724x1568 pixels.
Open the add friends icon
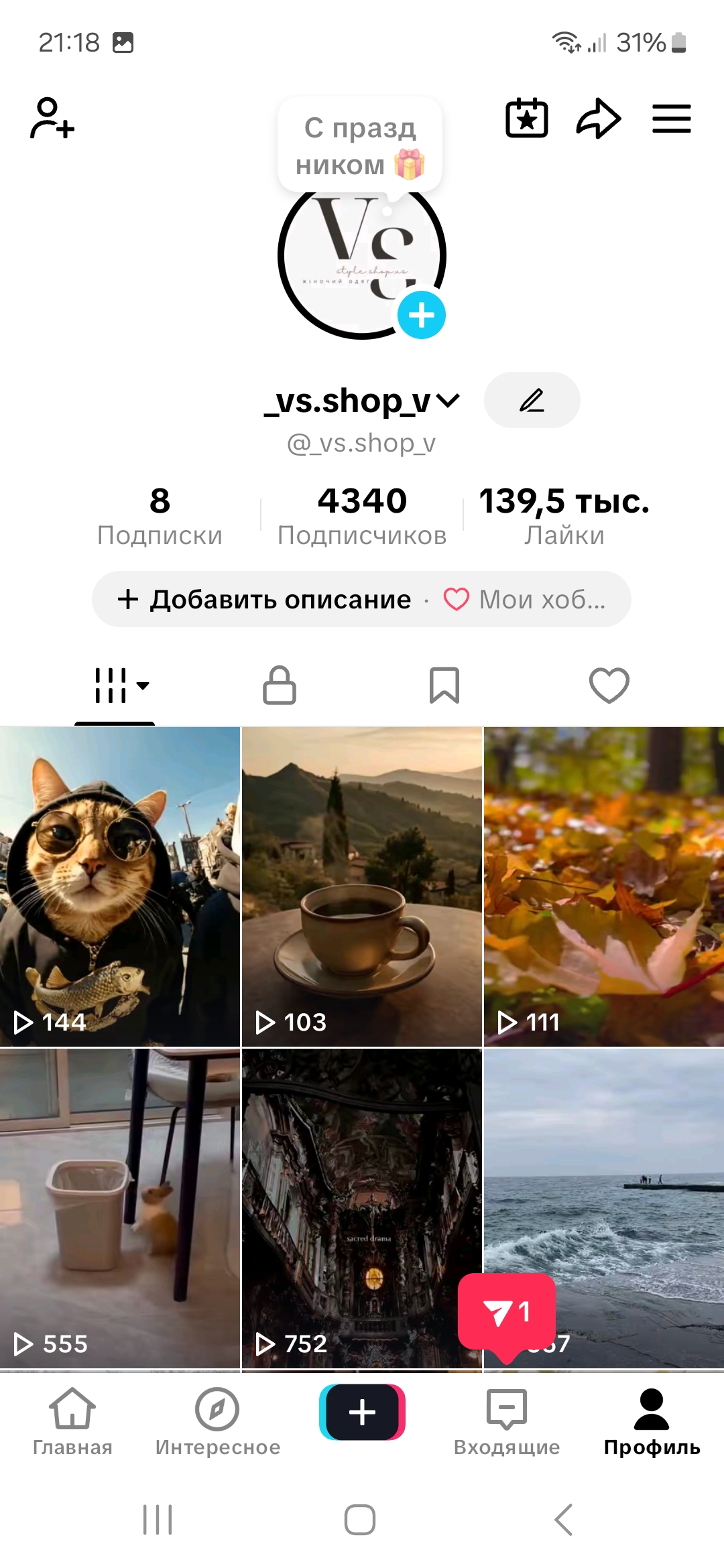(52, 119)
